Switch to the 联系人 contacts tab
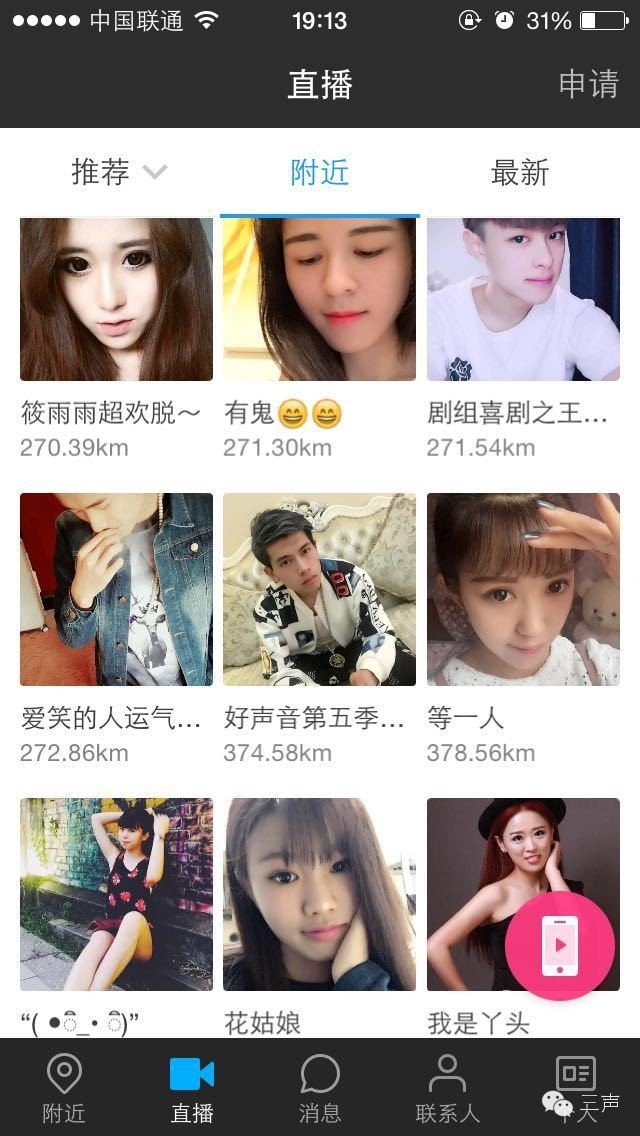 tap(447, 1088)
